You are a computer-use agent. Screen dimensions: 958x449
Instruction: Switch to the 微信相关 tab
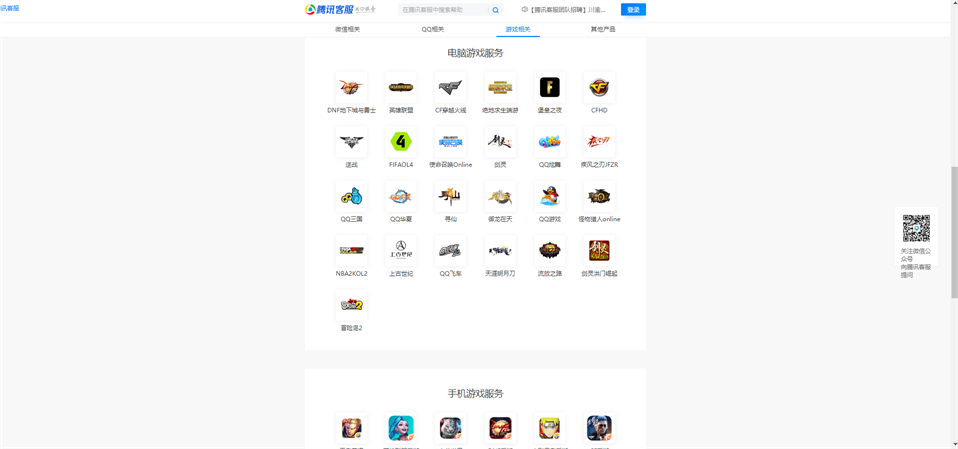pyautogui.click(x=347, y=29)
